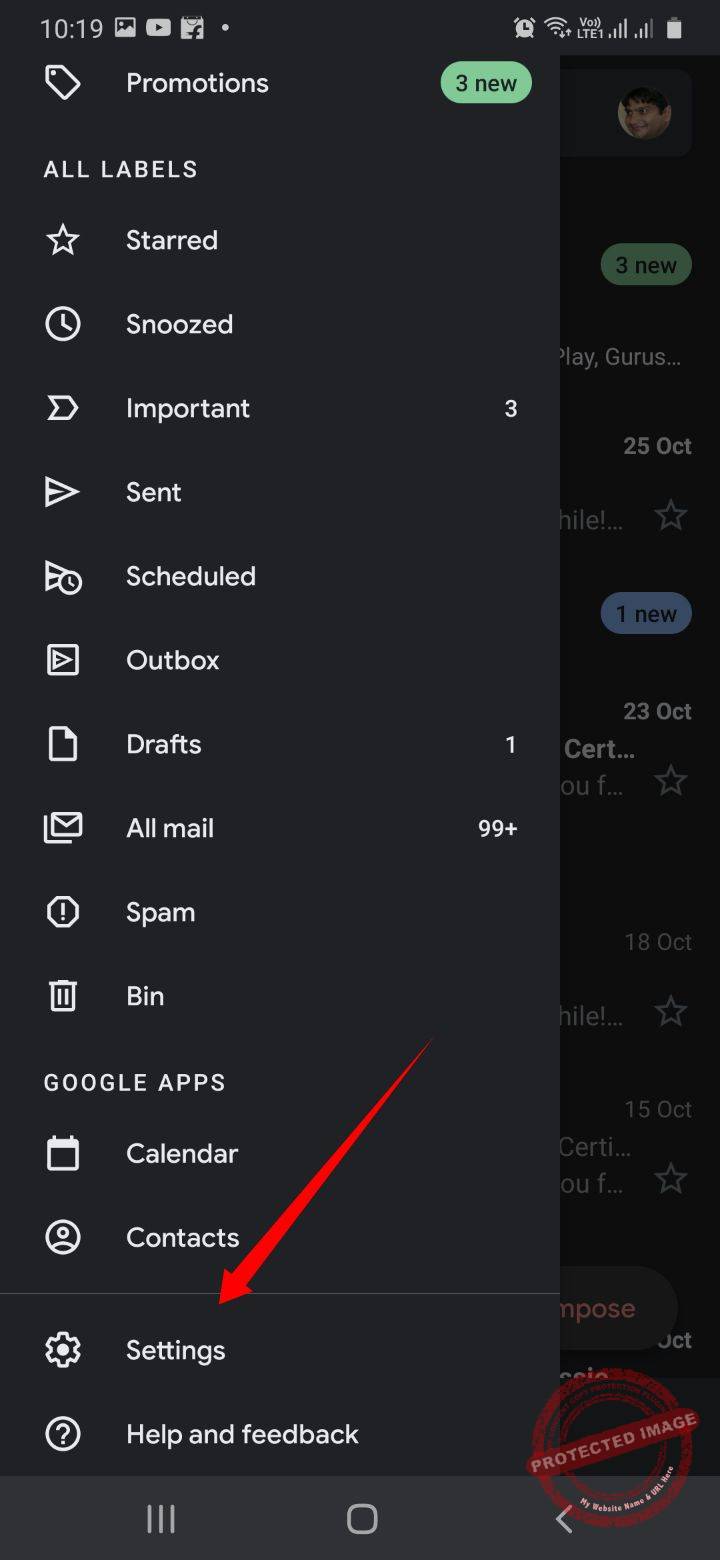Screen dimensions: 720x1560
Task: Open Calendar under Google Apps
Action: pyautogui.click(x=180, y=1152)
